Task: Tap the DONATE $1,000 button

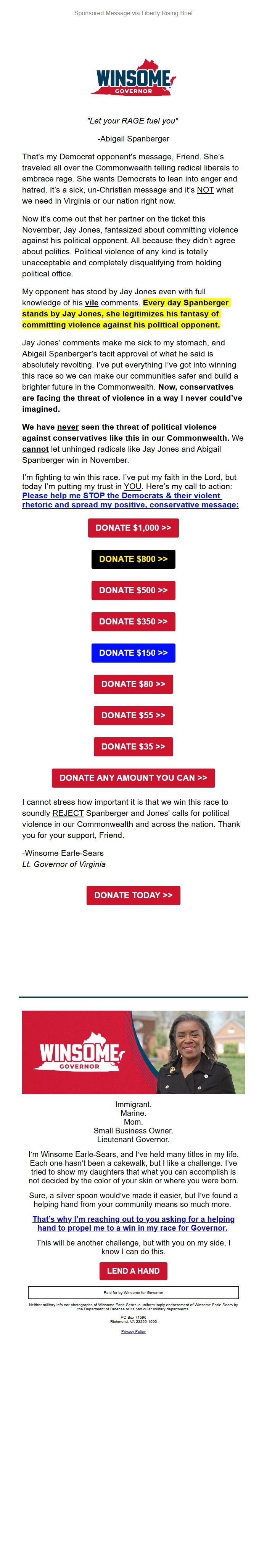Action: point(133,528)
